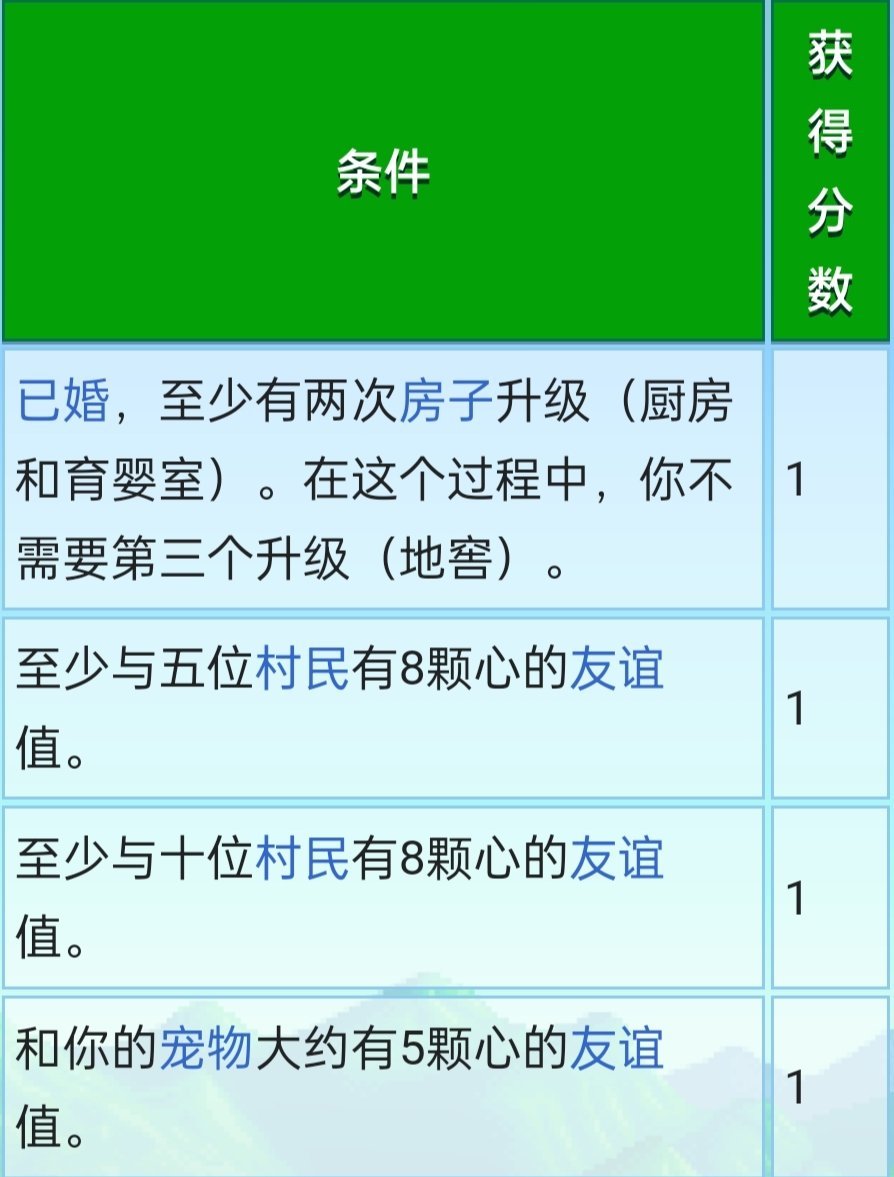Open the 友谊 link in the 五位村民 row
The width and height of the screenshot is (894, 1177).
(x=616, y=670)
